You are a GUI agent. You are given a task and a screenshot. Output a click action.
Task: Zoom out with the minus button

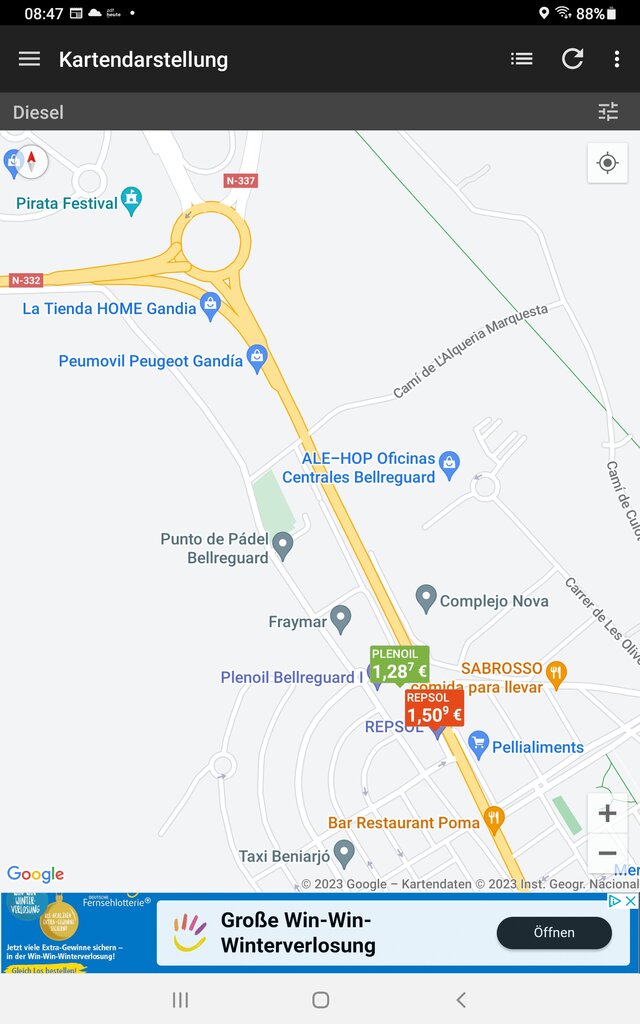point(607,853)
